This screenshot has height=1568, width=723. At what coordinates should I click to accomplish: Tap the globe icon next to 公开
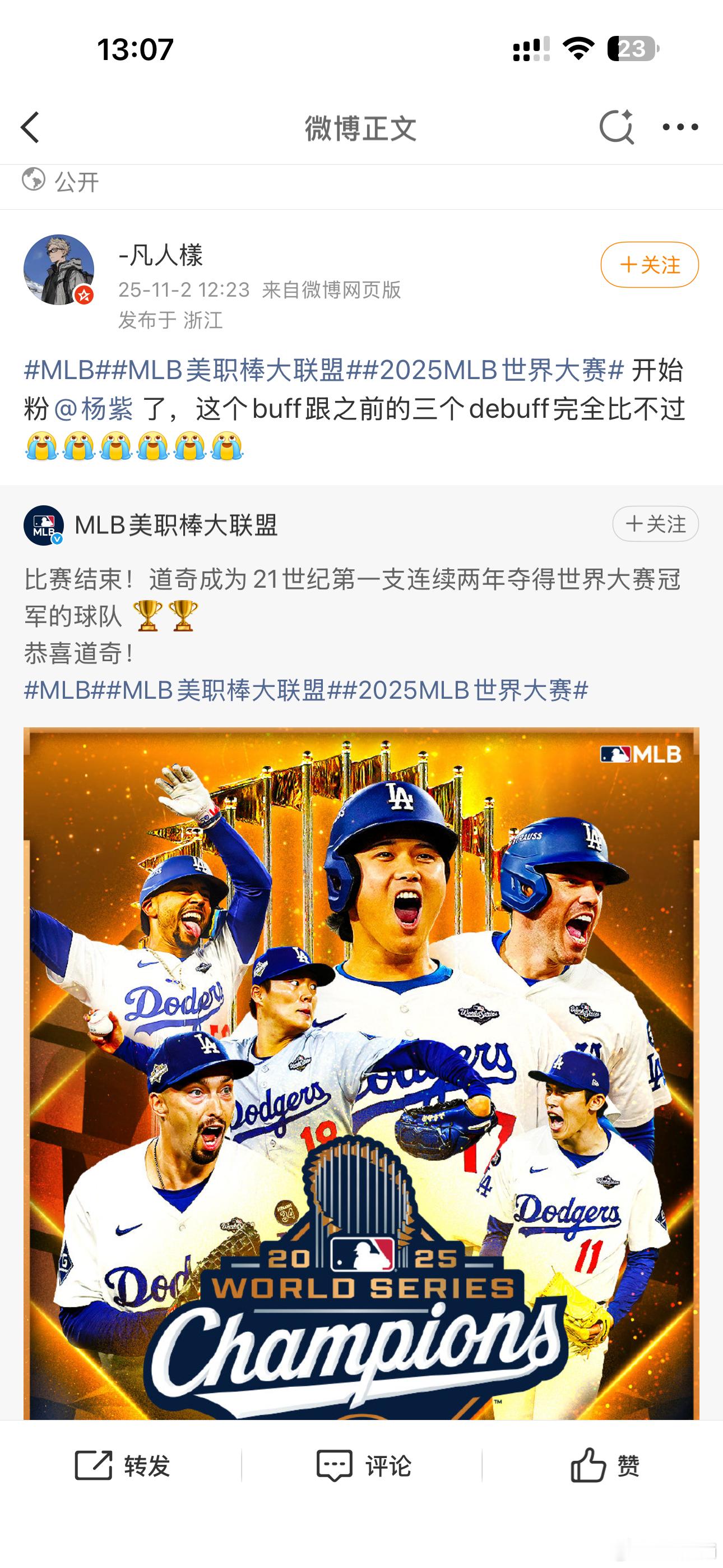[34, 180]
